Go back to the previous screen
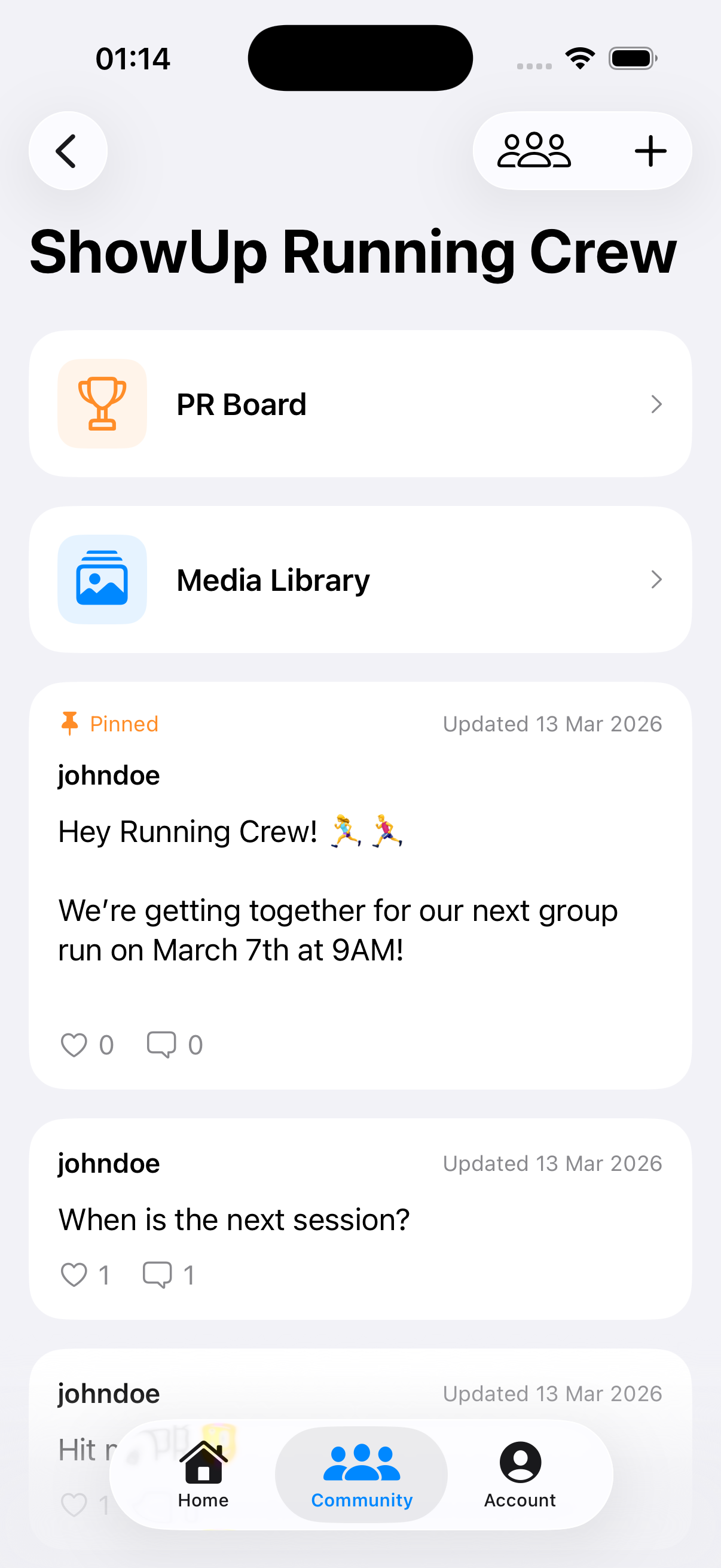This screenshot has height=1568, width=721. (68, 151)
